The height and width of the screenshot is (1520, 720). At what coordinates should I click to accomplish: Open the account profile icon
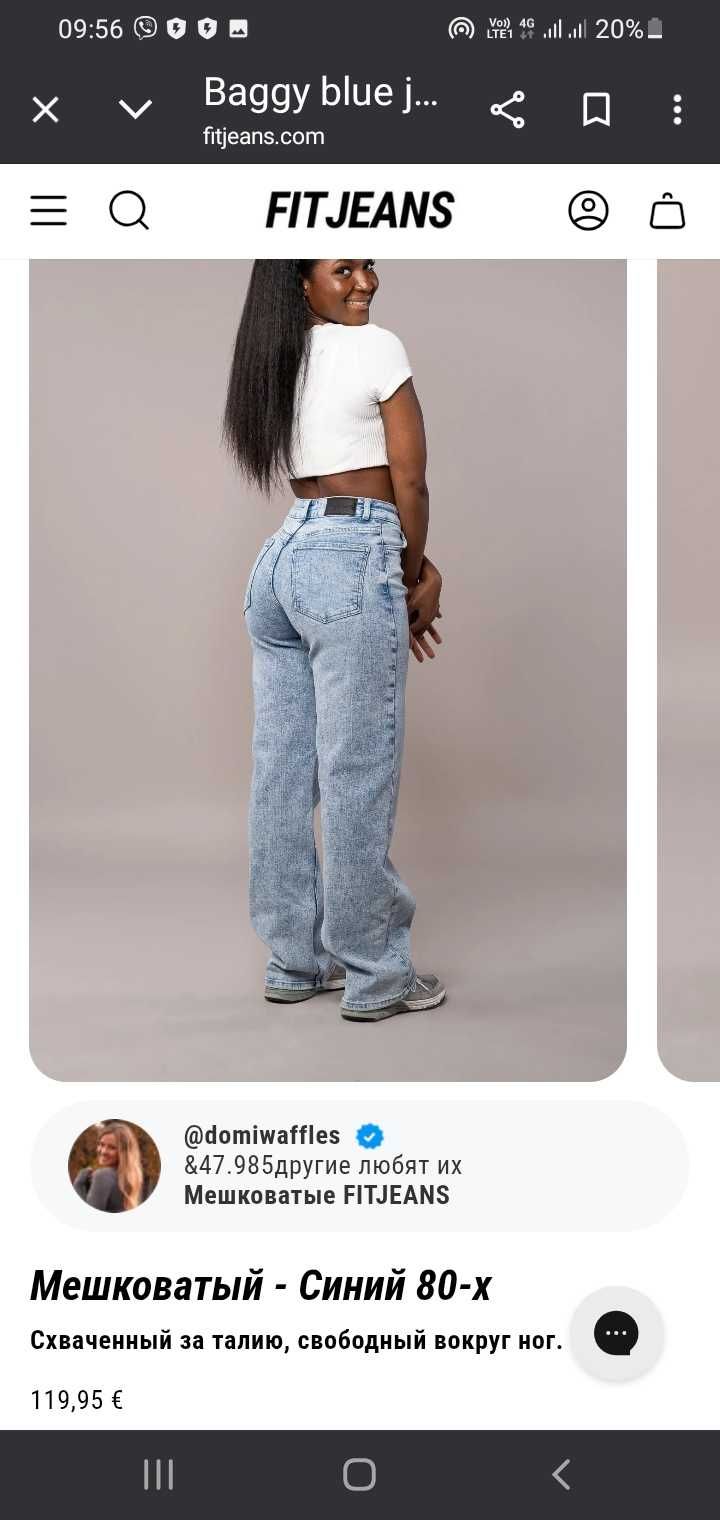coord(588,211)
